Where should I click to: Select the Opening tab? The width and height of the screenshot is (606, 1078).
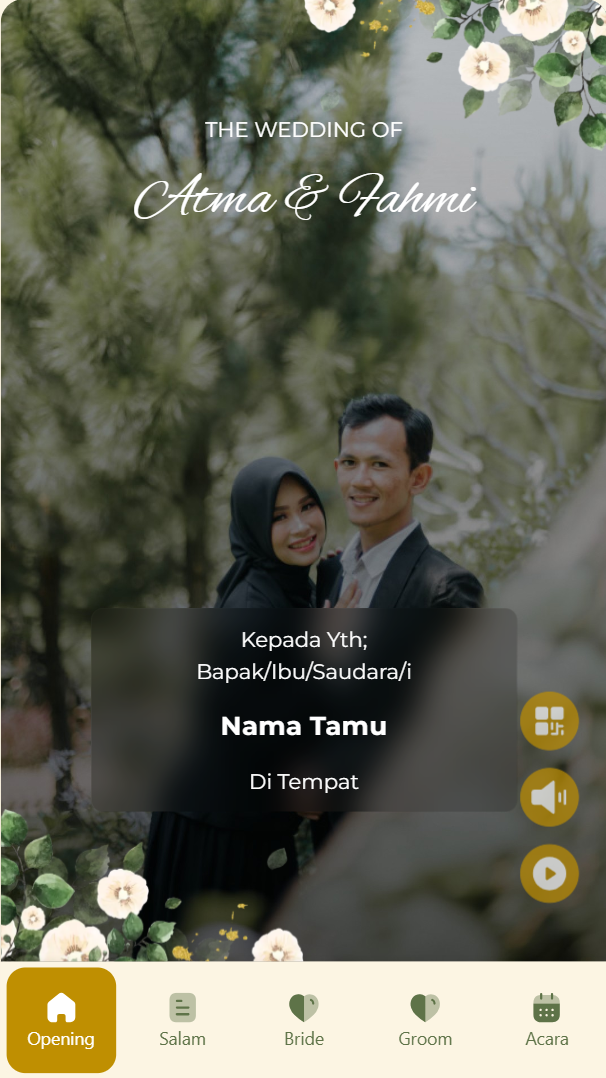pos(61,1020)
